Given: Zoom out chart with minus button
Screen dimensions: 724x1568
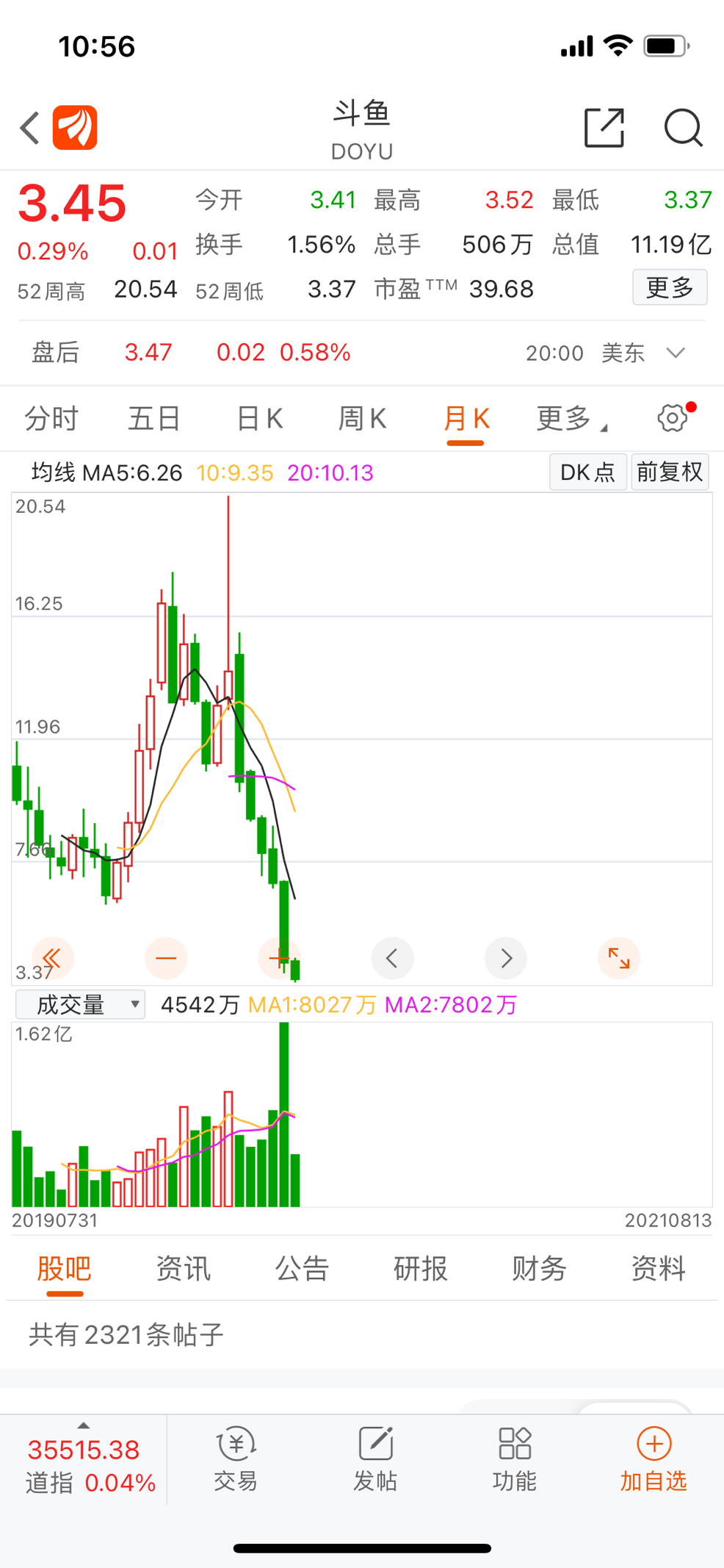Looking at the screenshot, I should point(166,958).
